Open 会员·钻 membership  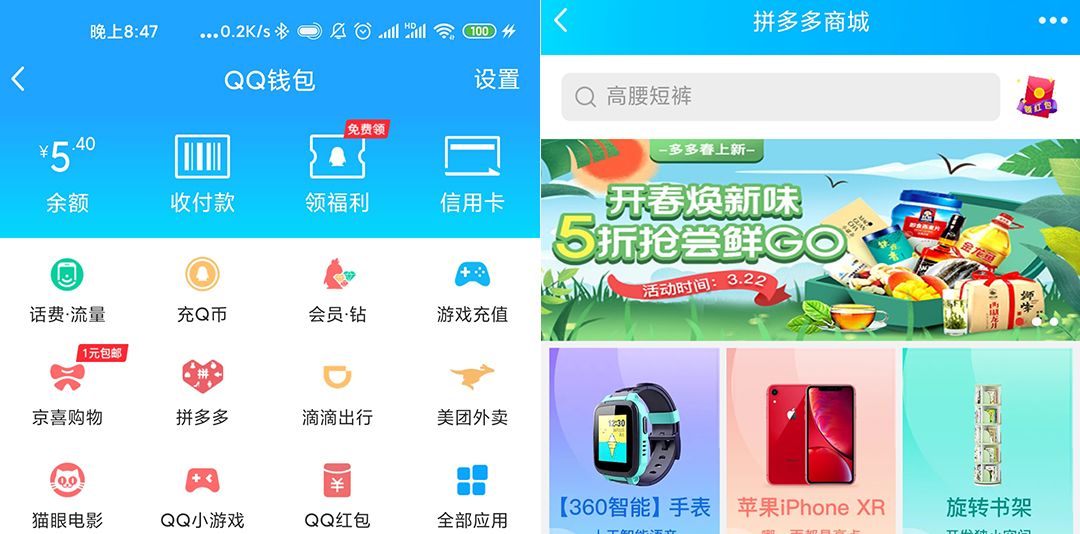pos(337,290)
